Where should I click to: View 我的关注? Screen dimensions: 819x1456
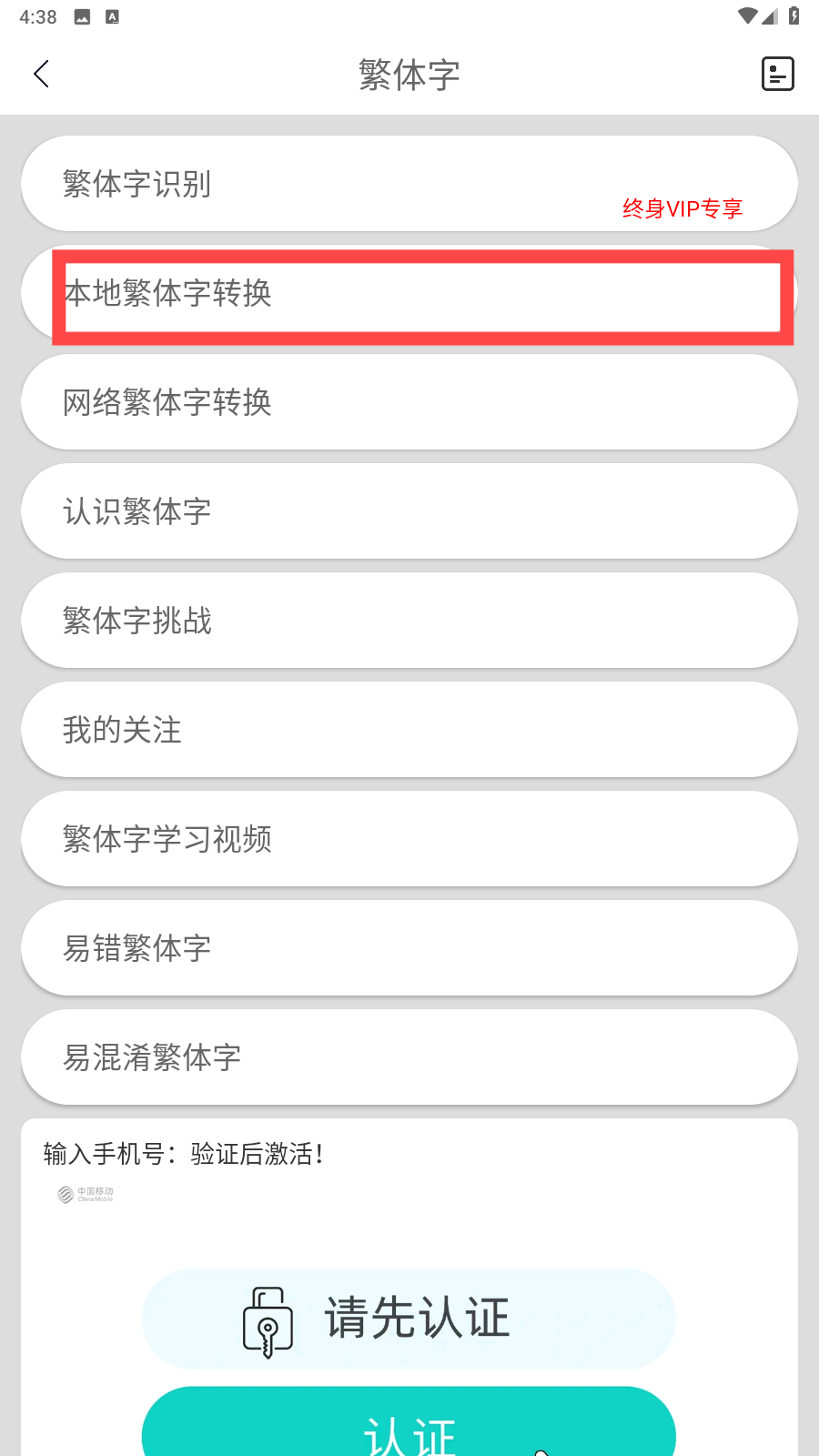click(409, 729)
